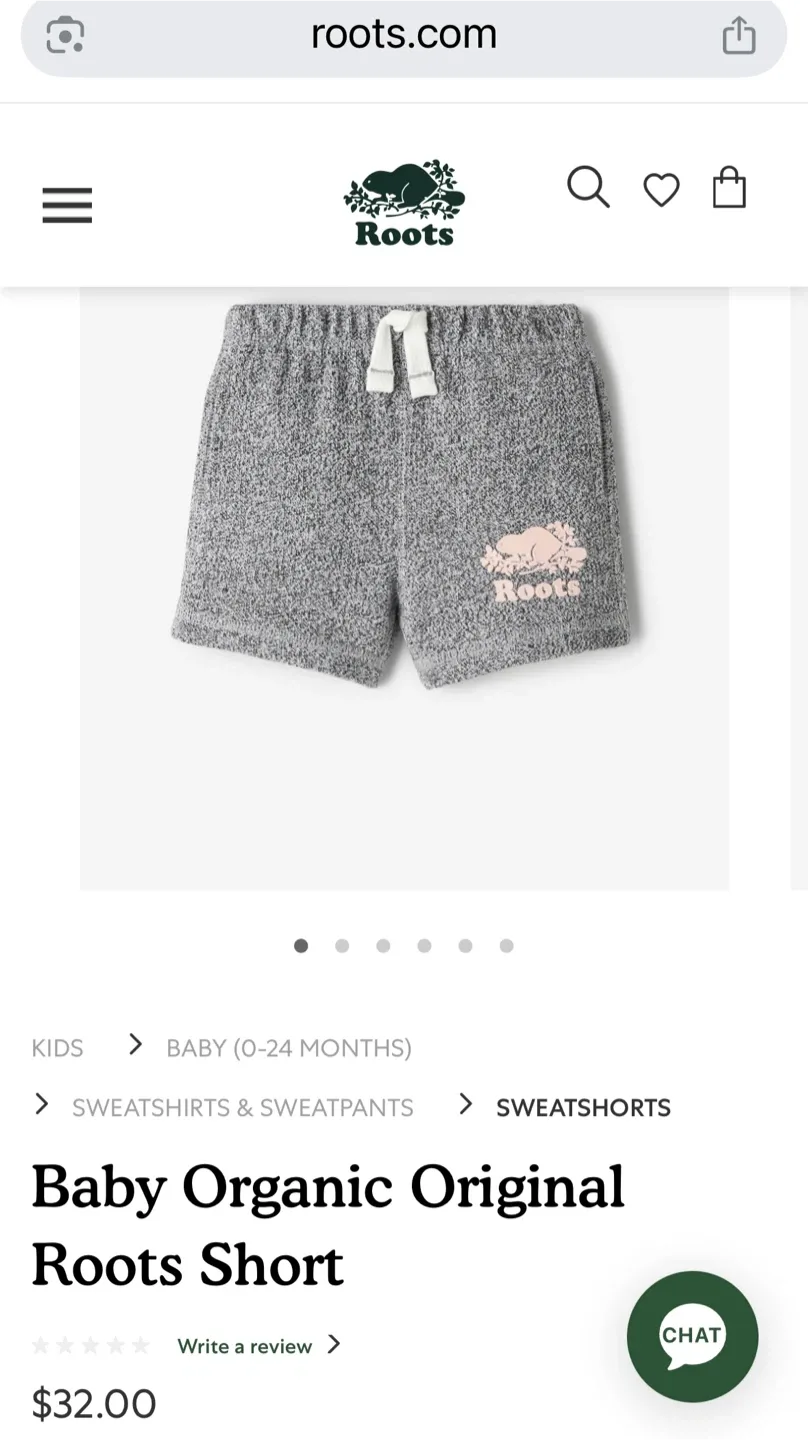Select the last carousel dot

[x=506, y=945]
